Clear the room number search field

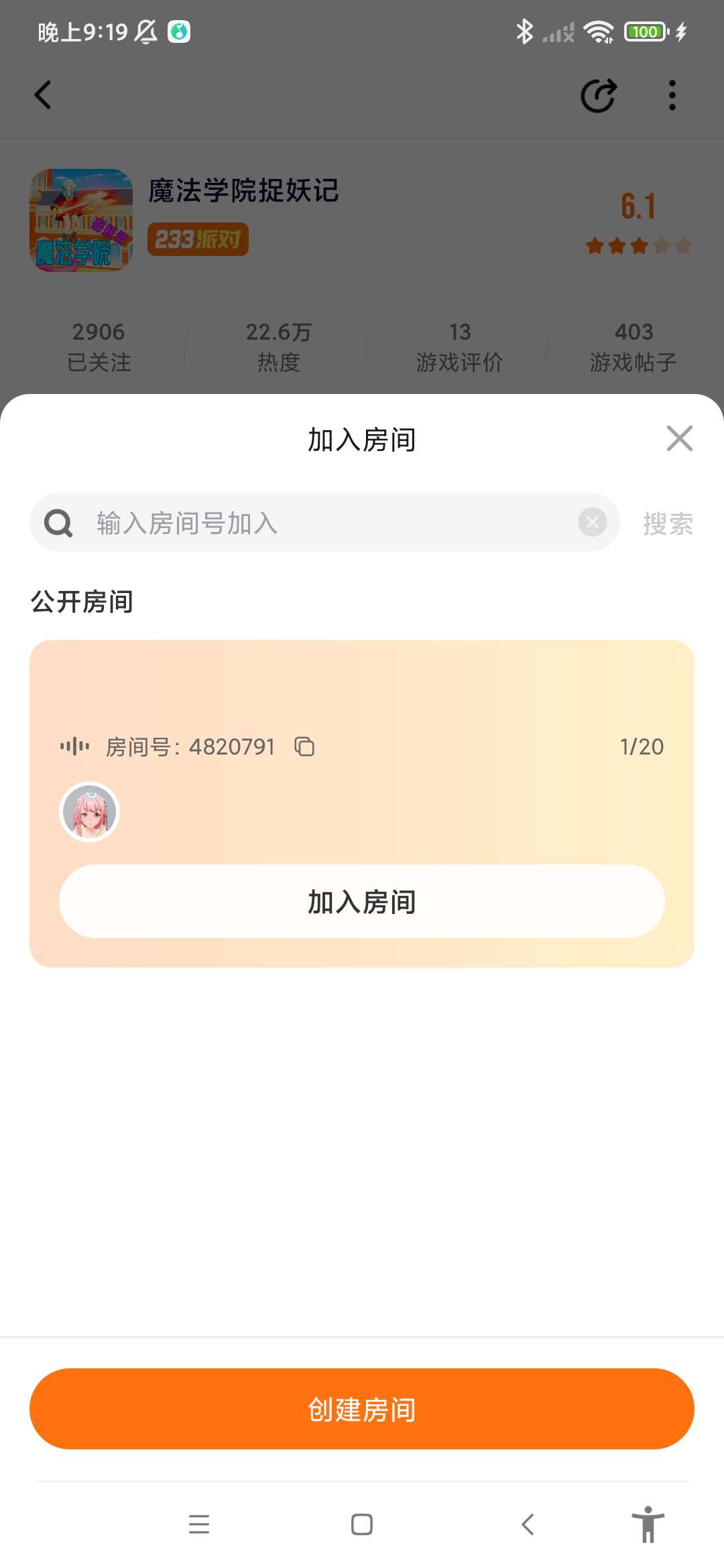(x=592, y=522)
